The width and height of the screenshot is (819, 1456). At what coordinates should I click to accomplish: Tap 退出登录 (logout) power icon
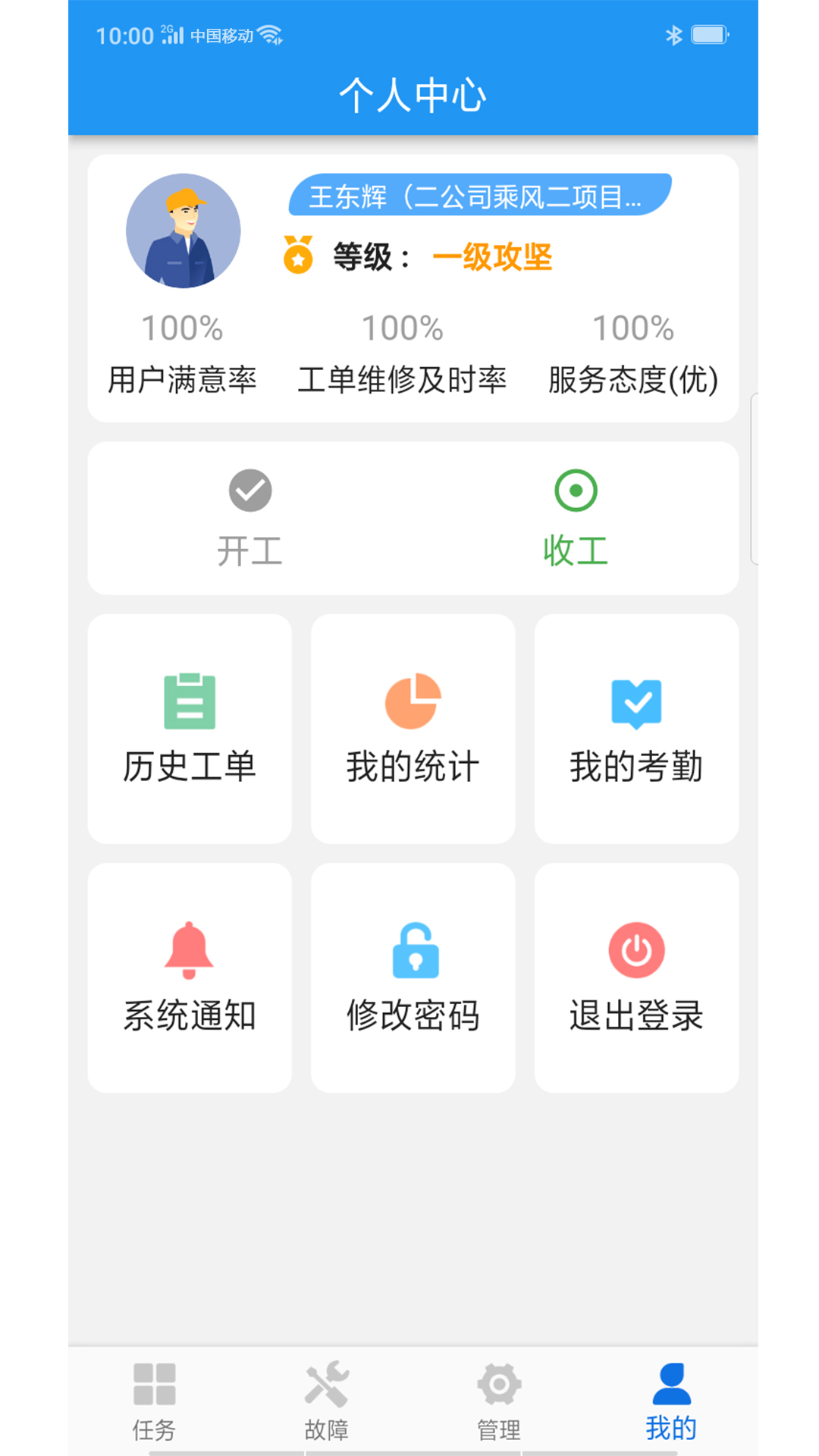(636, 950)
